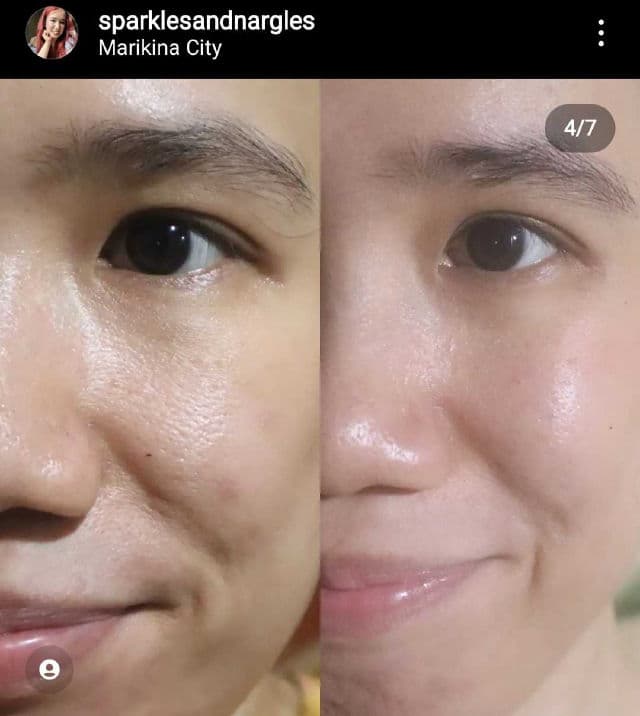This screenshot has width=640, height=716.
Task: Show people tagged in this photo
Action: [49, 669]
